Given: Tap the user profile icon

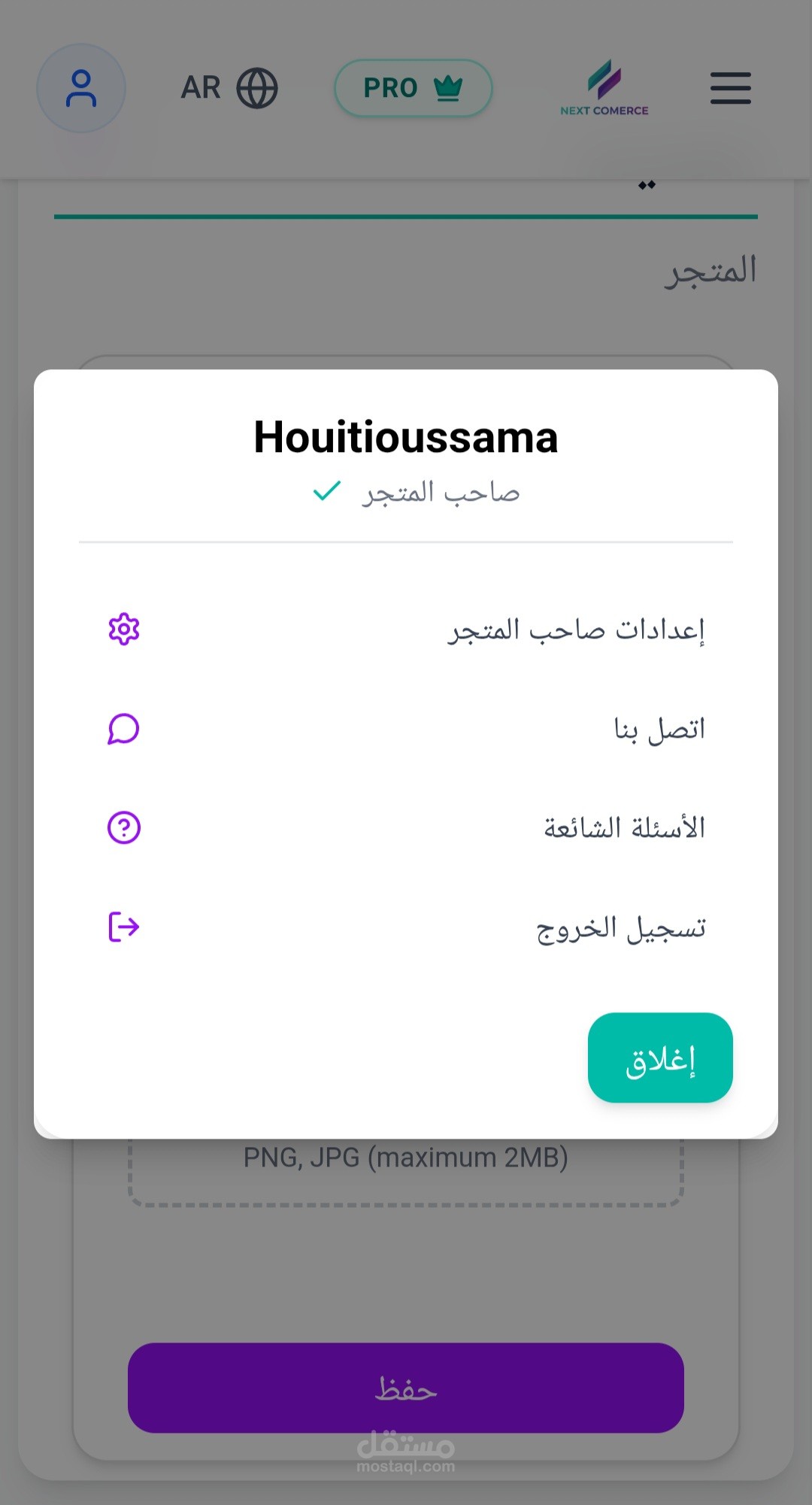Looking at the screenshot, I should point(81,88).
